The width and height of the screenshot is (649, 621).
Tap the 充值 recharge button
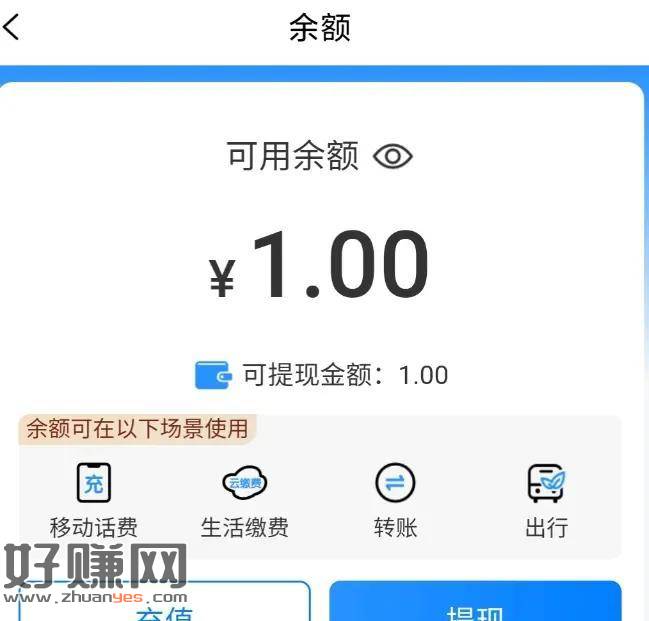coord(164,604)
